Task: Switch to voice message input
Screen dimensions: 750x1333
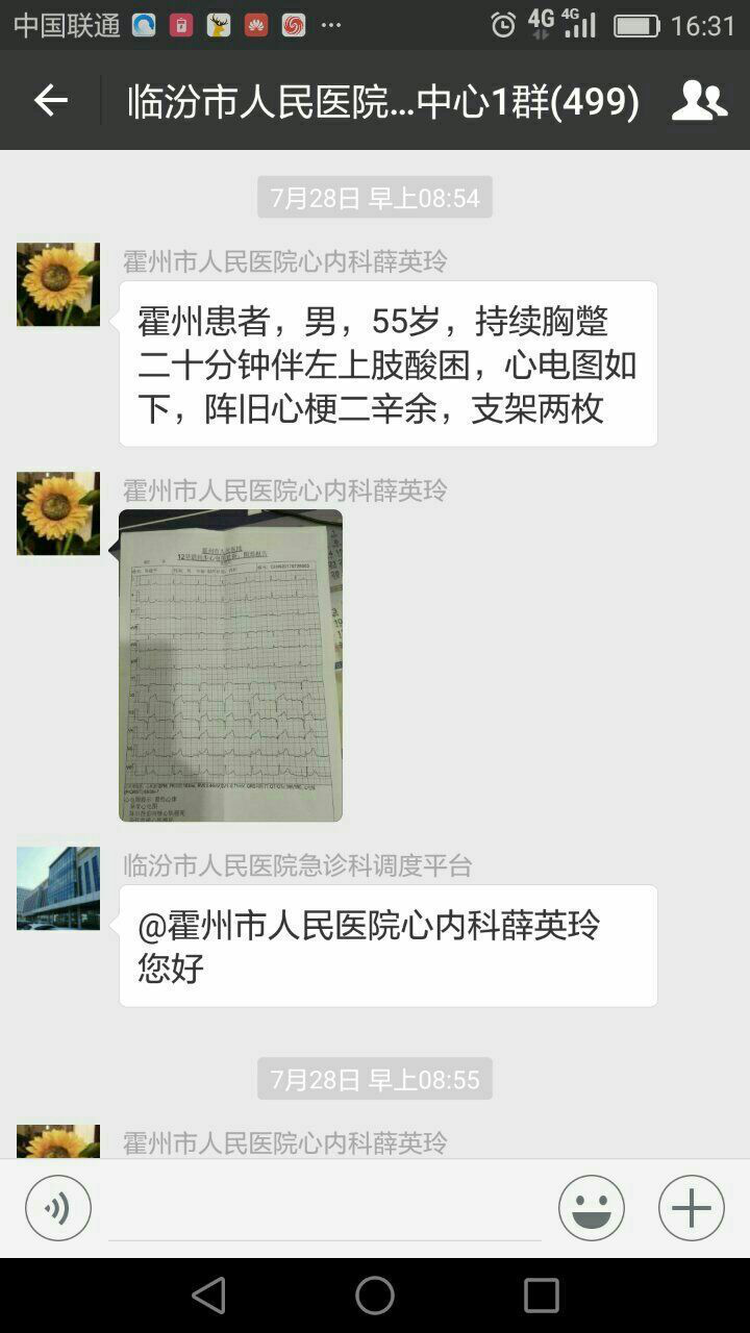Action: tap(58, 1208)
